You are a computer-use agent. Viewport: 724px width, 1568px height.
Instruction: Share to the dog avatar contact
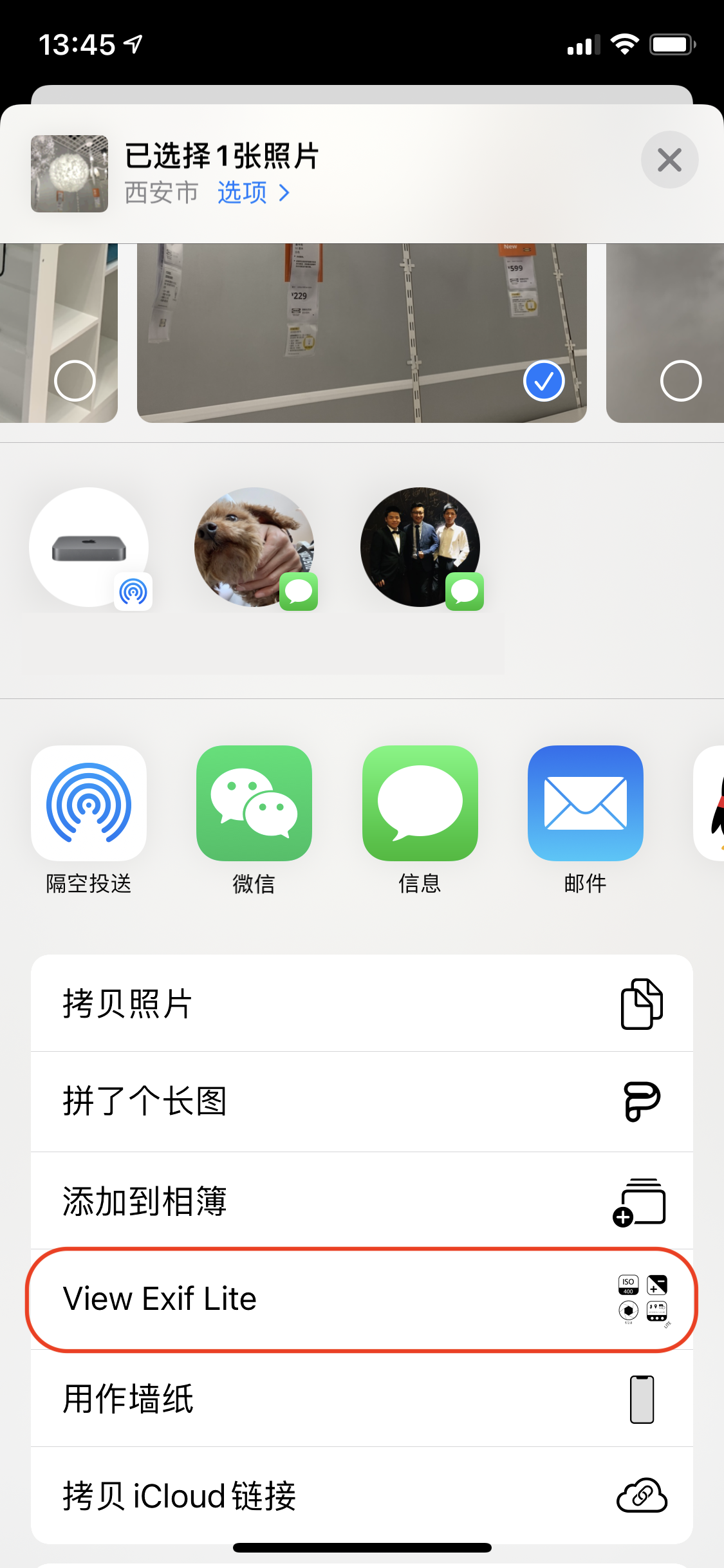tap(255, 547)
